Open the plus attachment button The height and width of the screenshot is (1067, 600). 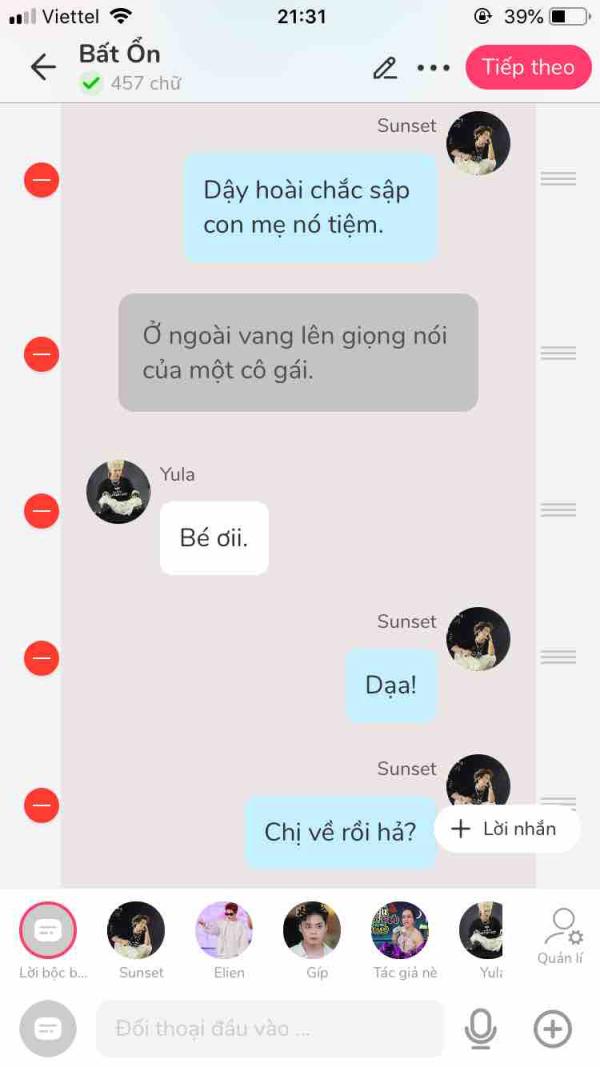pyautogui.click(x=552, y=1028)
